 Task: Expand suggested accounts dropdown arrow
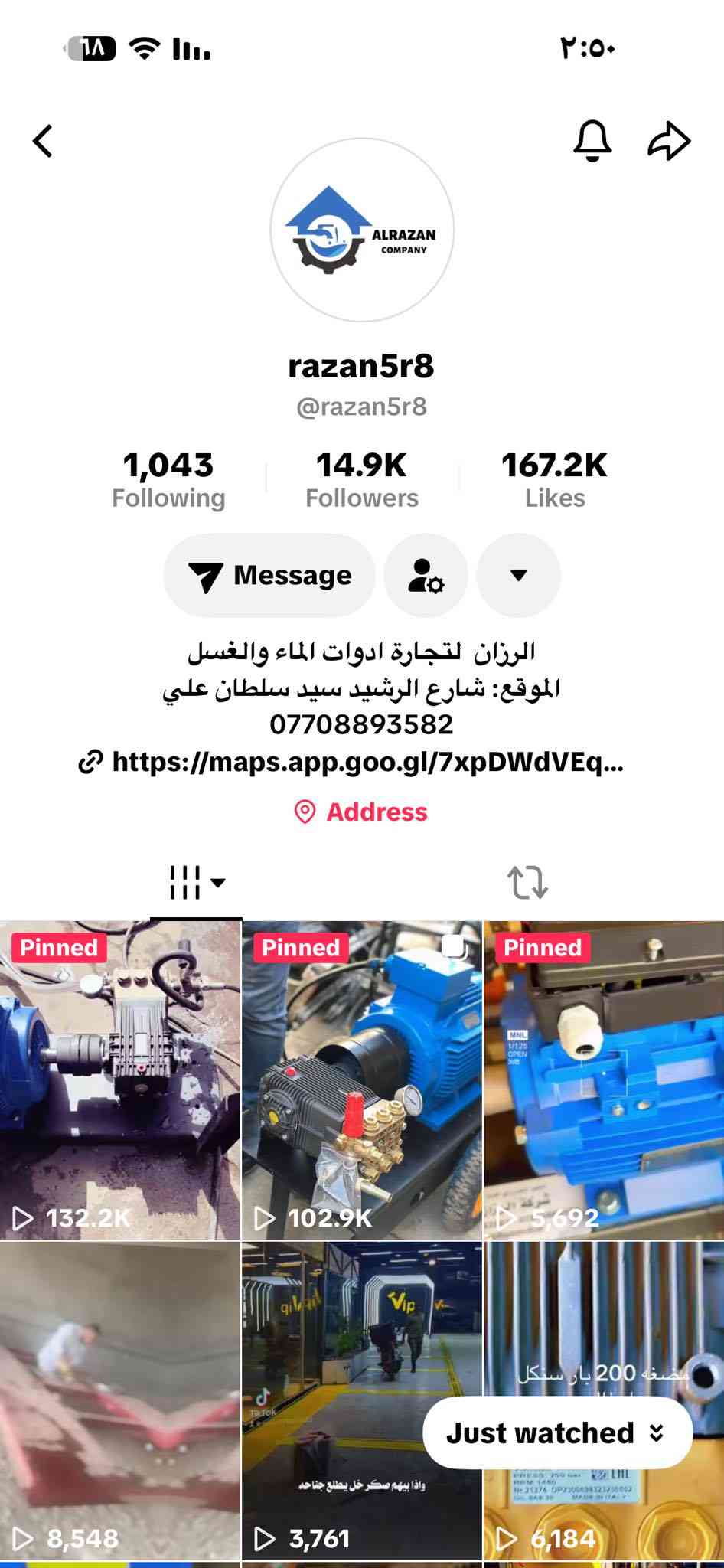click(x=519, y=576)
